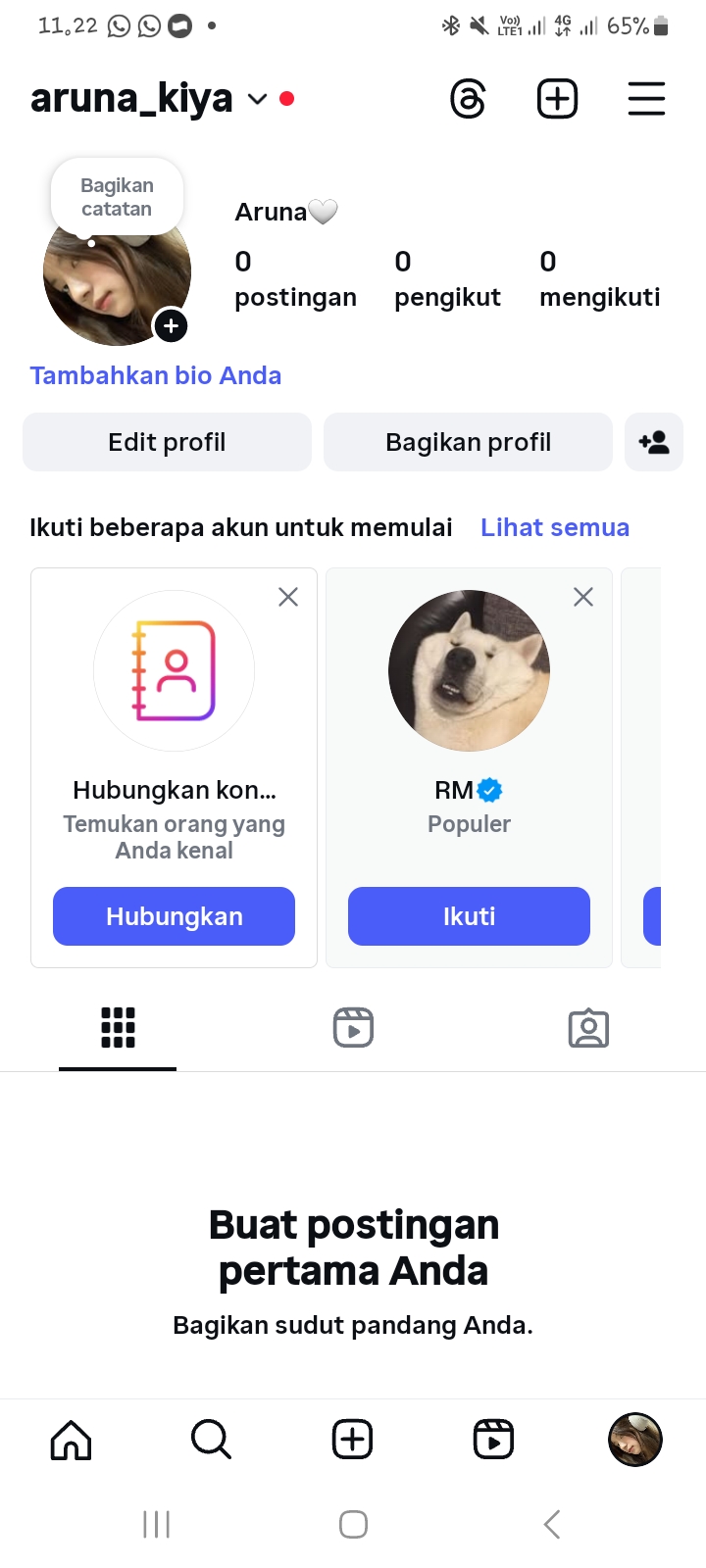Viewport: 706px width, 1568px height.
Task: Dismiss the Hubungkan kontak card
Action: (288, 597)
